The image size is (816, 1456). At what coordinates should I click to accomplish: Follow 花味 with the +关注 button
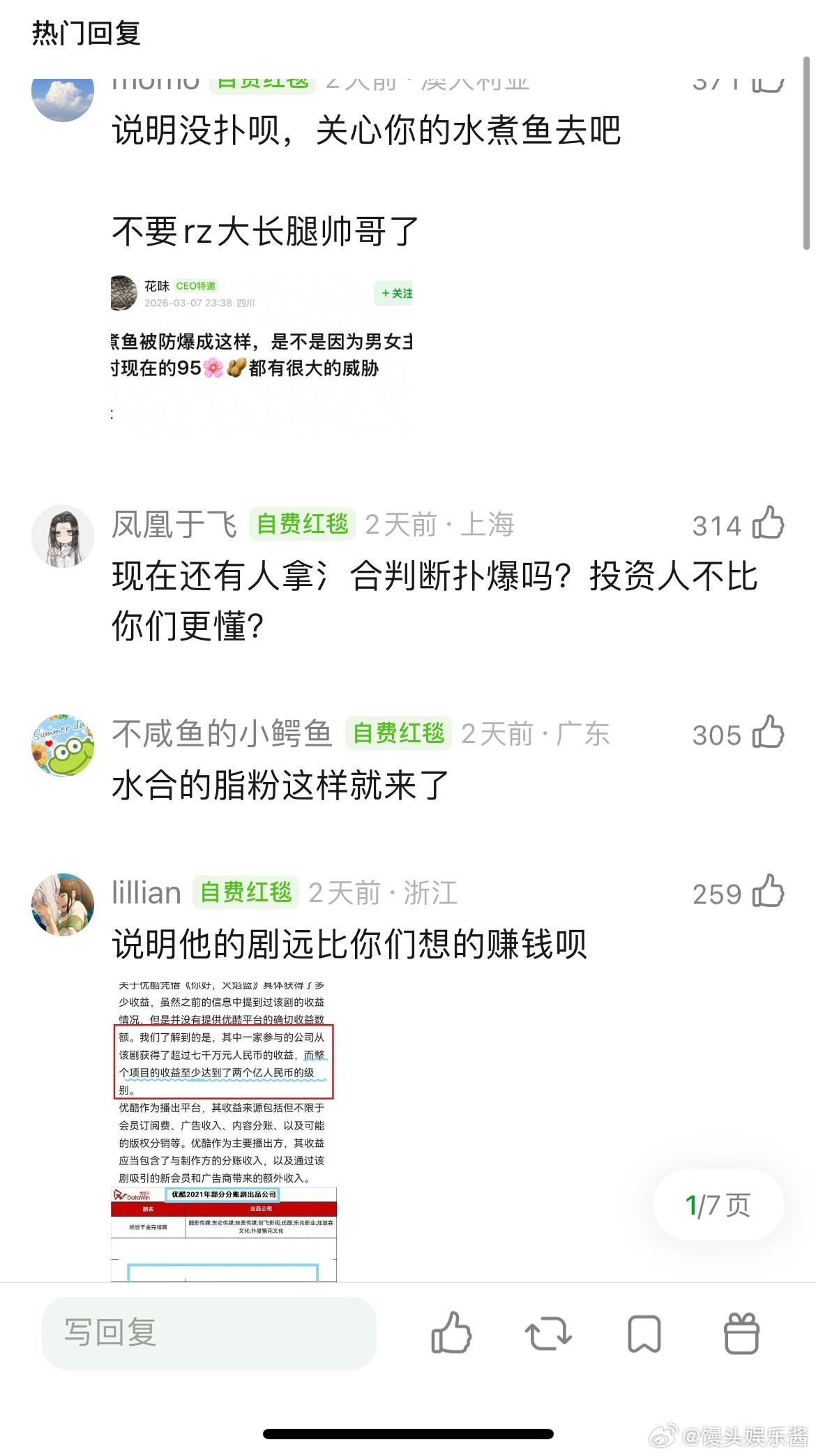pyautogui.click(x=393, y=294)
